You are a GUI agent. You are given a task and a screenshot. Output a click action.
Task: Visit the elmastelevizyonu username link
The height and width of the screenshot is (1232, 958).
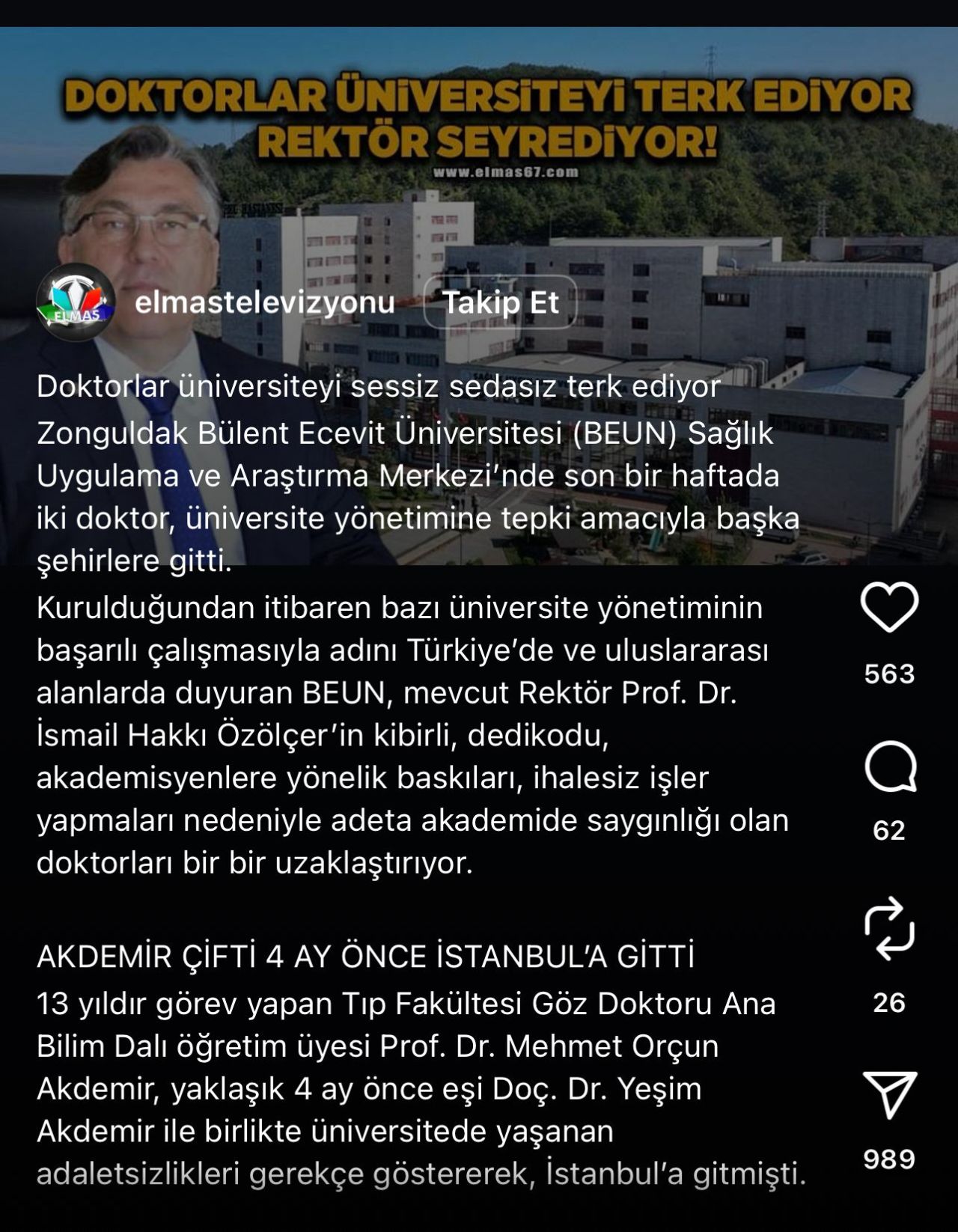264,302
